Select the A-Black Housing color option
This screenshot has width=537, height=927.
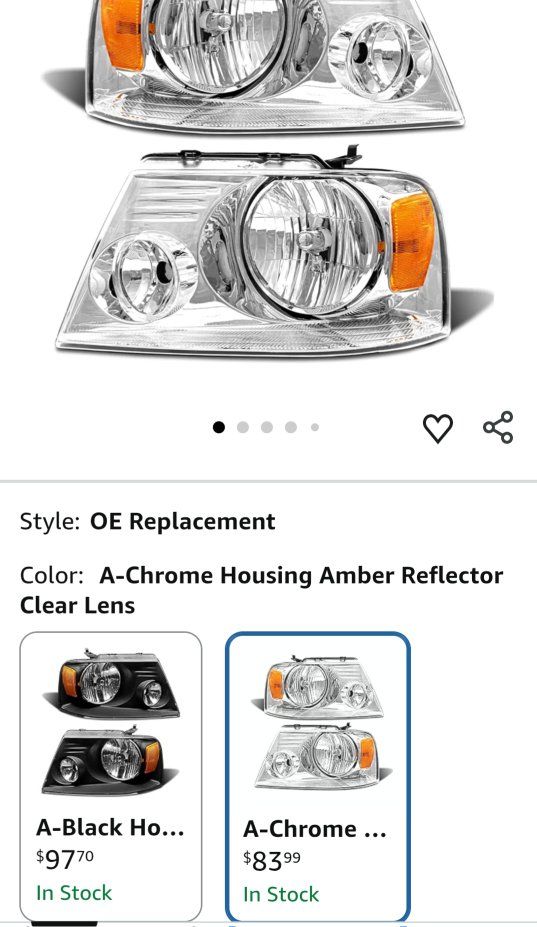(111, 776)
